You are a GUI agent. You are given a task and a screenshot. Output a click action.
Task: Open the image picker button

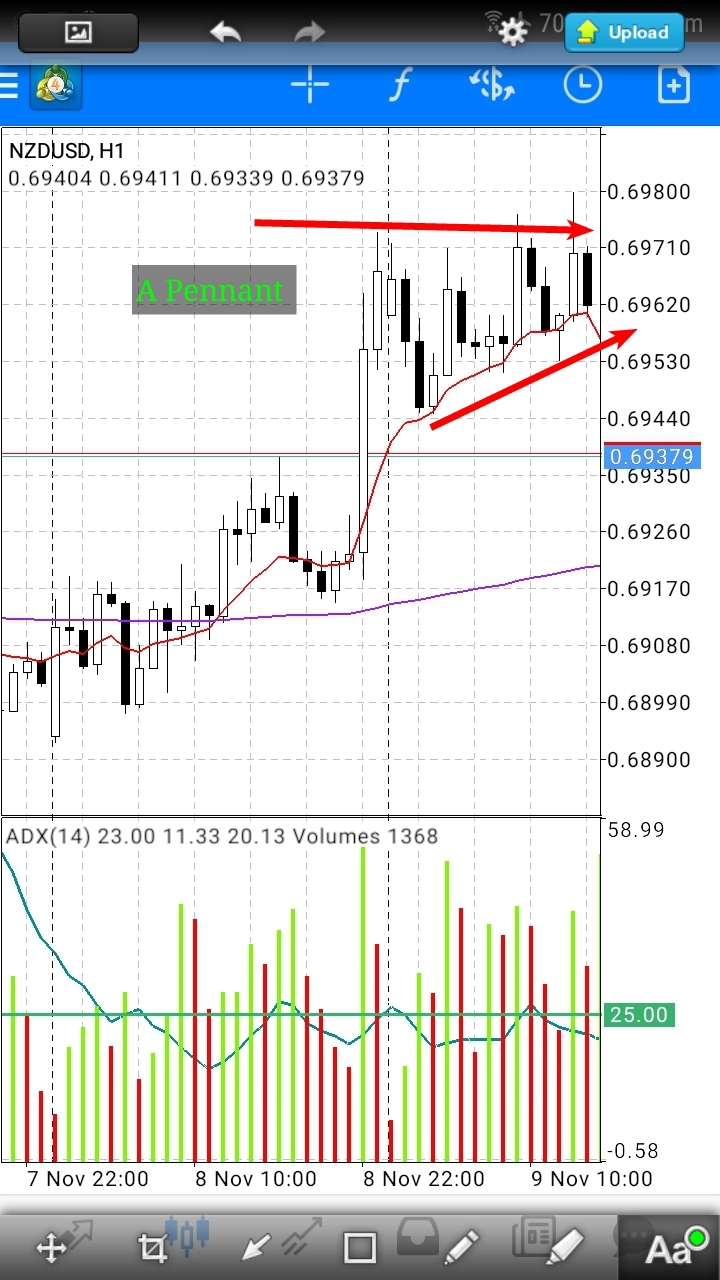78,32
